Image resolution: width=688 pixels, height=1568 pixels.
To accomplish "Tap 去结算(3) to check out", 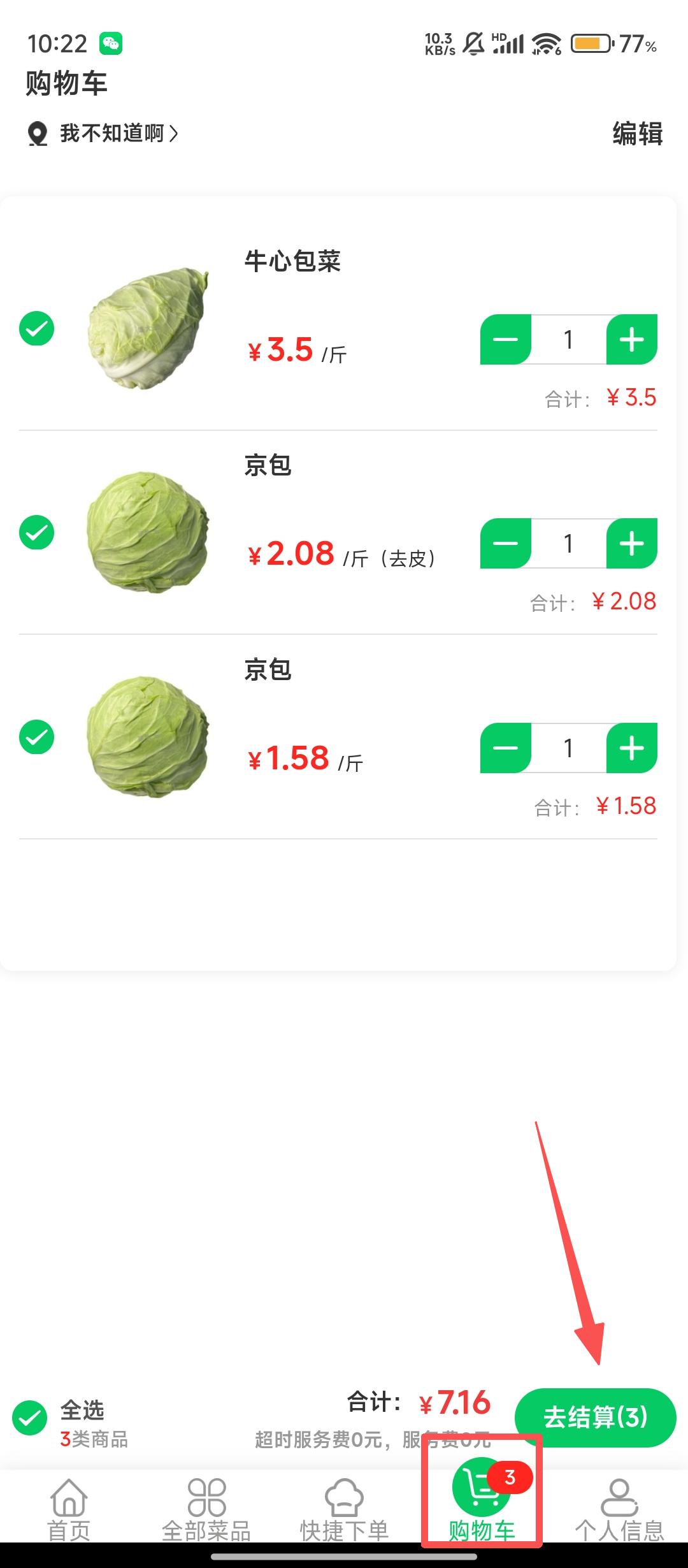I will (595, 1418).
